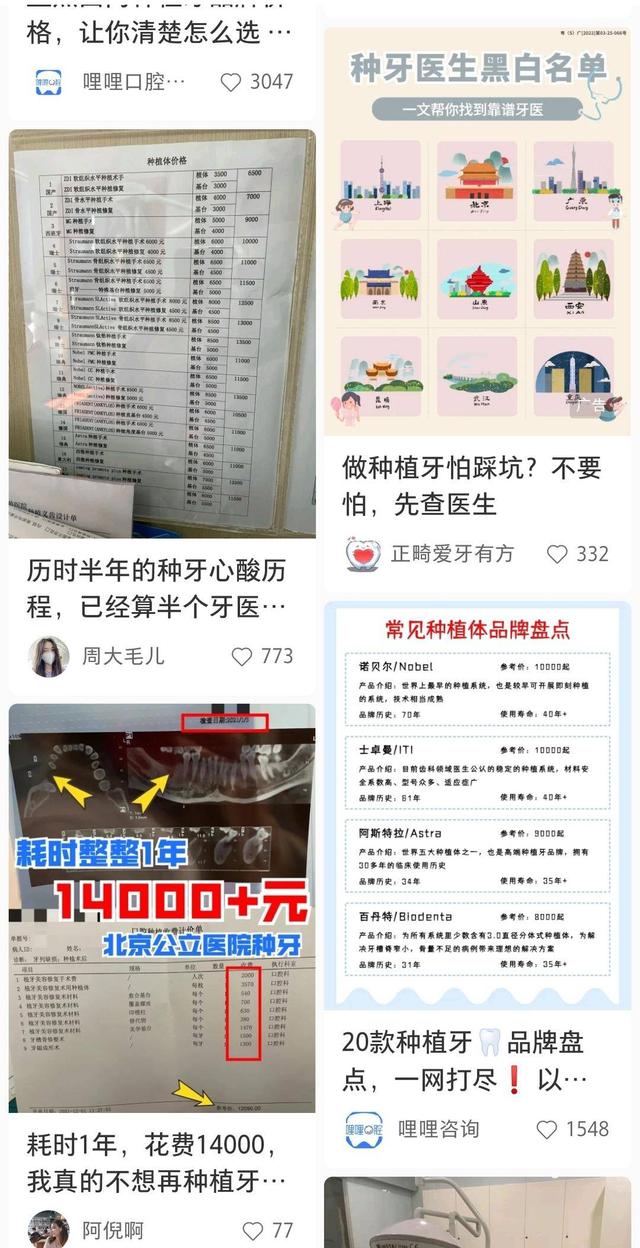Like 哩哩咨询's post with 1548 likes
This screenshot has height=1248, width=640.
(x=546, y=1129)
